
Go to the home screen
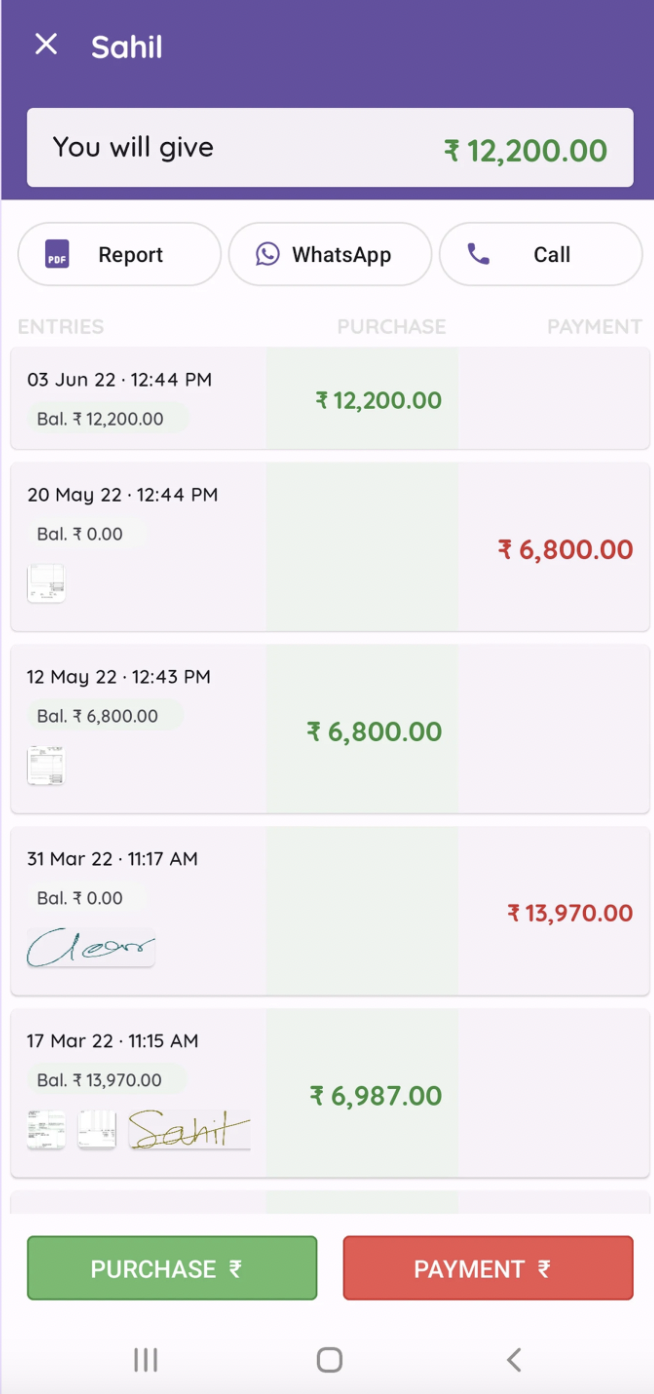click(x=329, y=1359)
